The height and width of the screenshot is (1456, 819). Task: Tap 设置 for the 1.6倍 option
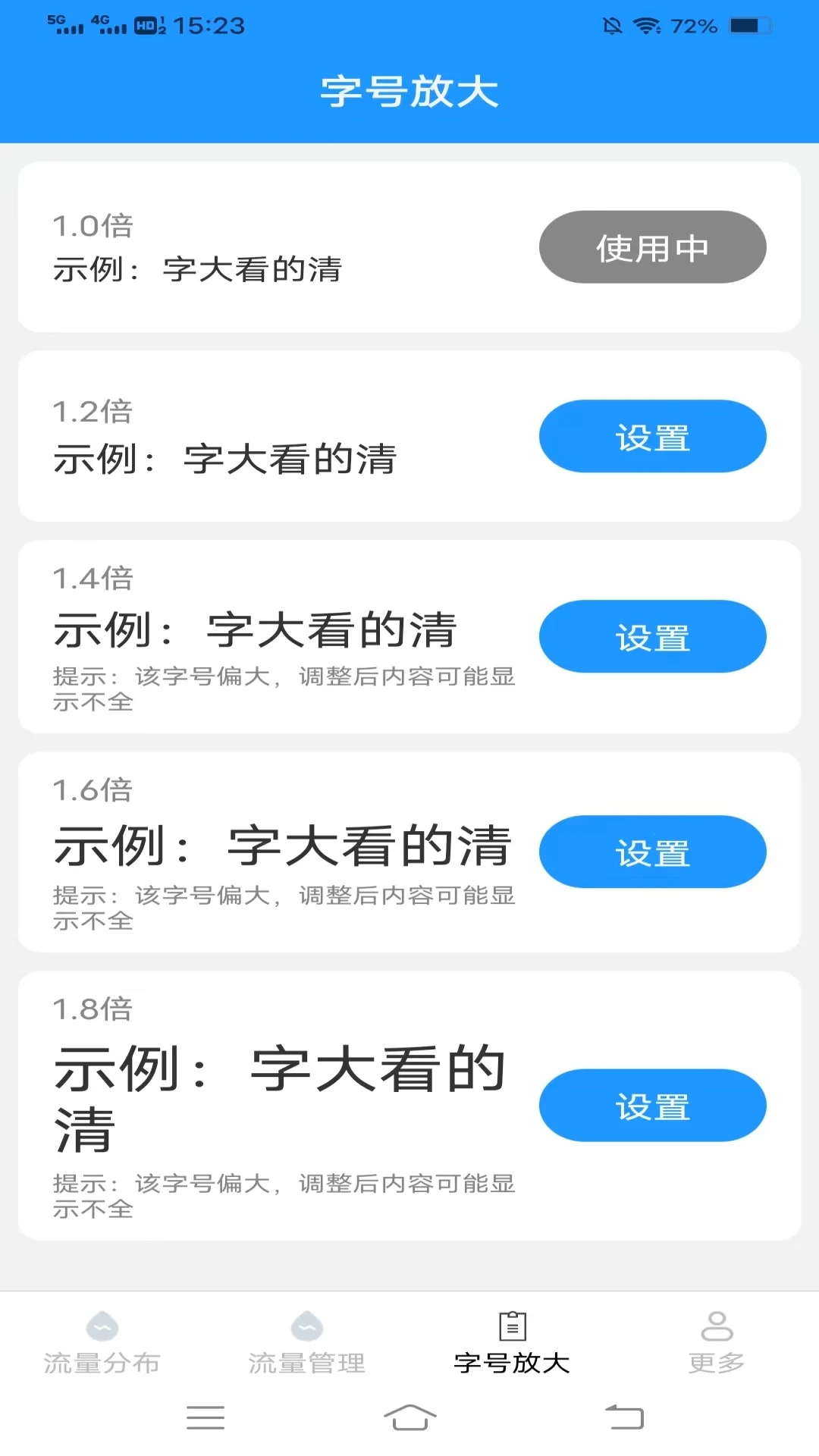point(652,852)
